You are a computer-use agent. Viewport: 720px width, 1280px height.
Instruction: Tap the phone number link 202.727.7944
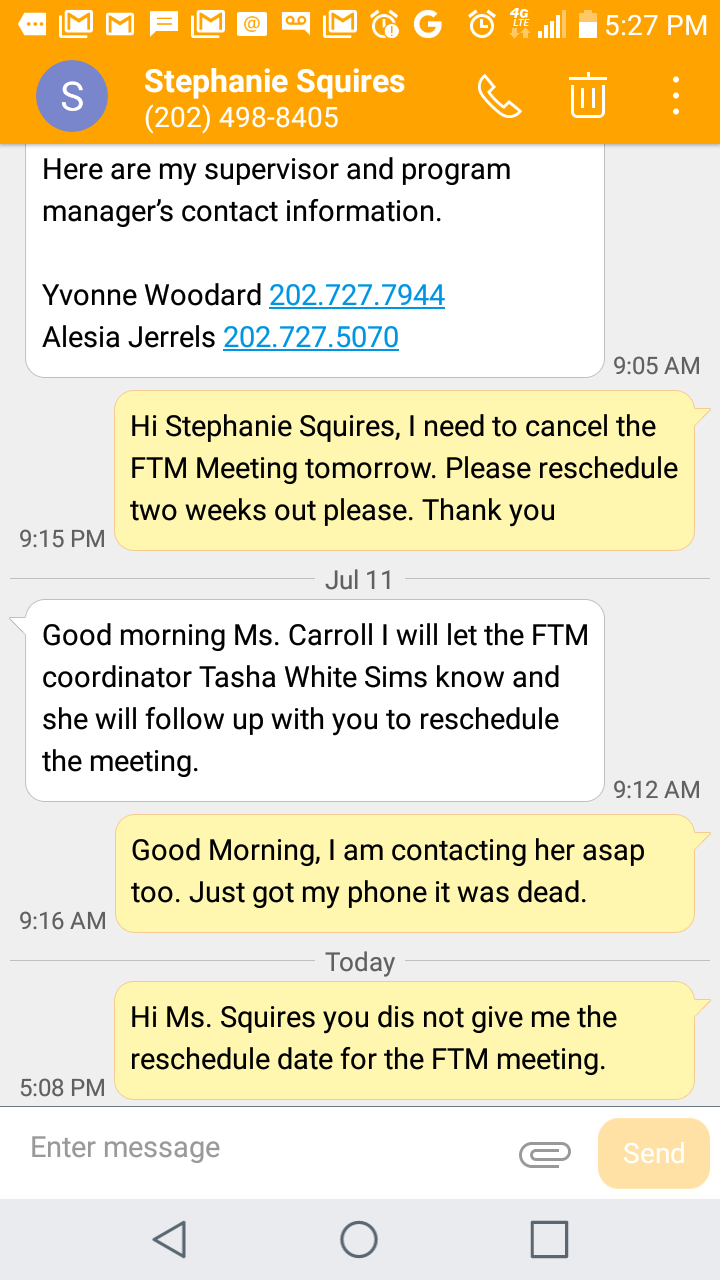357,295
